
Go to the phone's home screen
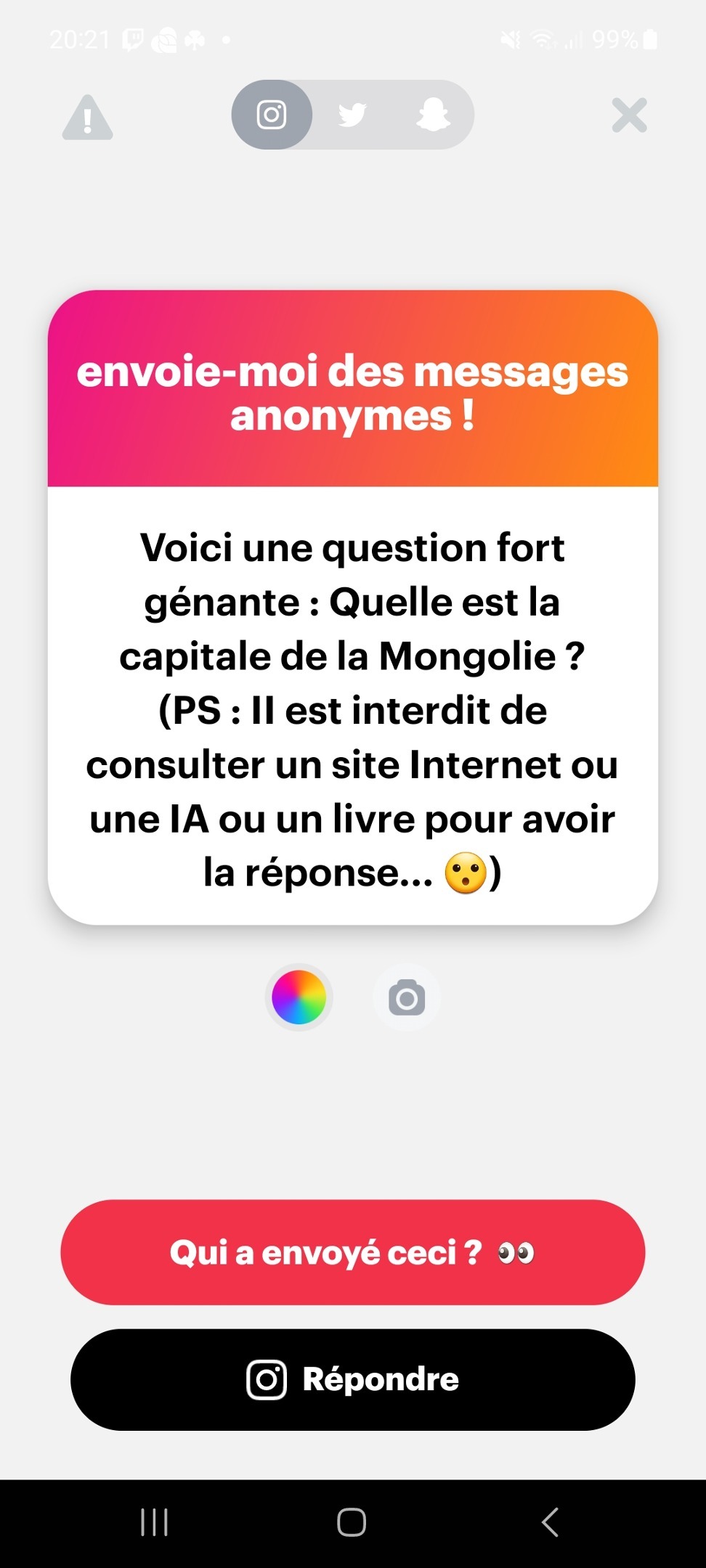[352, 1522]
